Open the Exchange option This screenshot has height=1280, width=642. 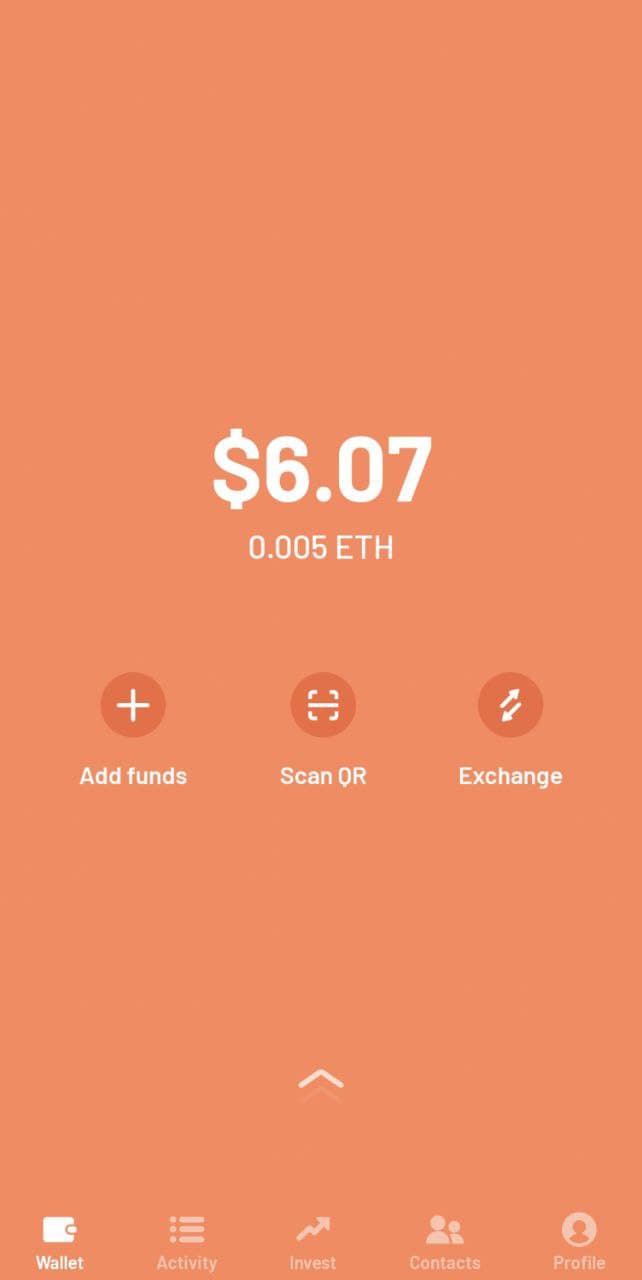point(510,706)
